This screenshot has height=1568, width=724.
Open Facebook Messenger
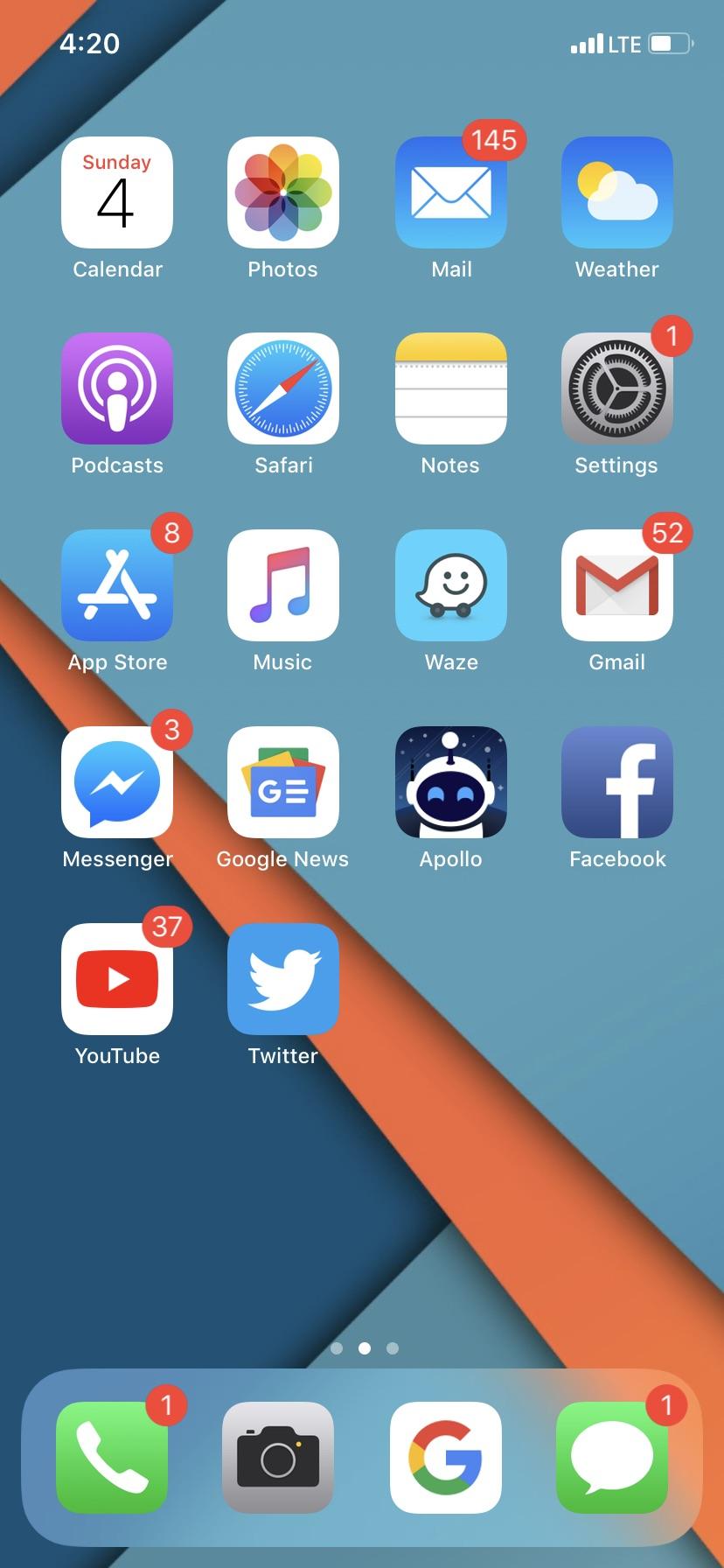(117, 781)
